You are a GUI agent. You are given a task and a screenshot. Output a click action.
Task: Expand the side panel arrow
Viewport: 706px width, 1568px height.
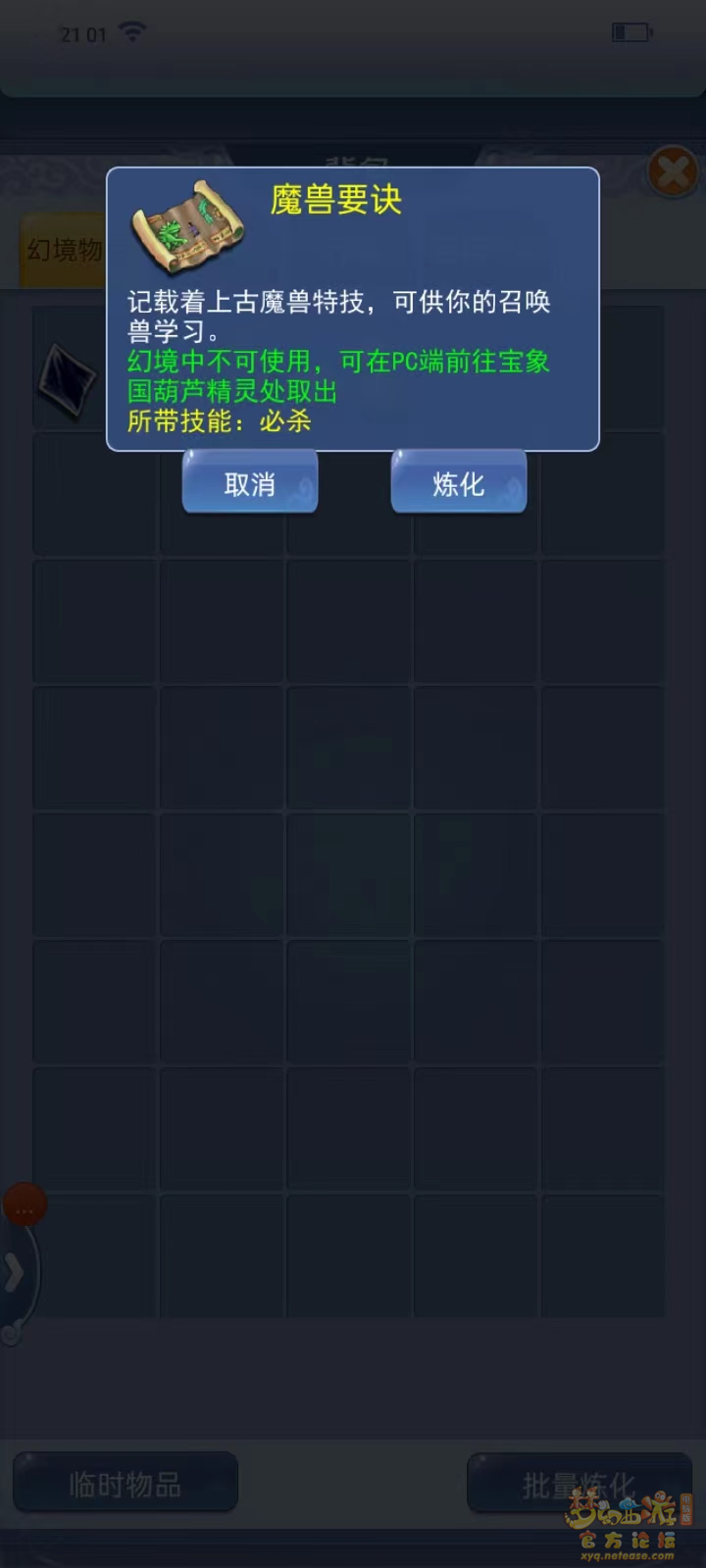tap(14, 1273)
